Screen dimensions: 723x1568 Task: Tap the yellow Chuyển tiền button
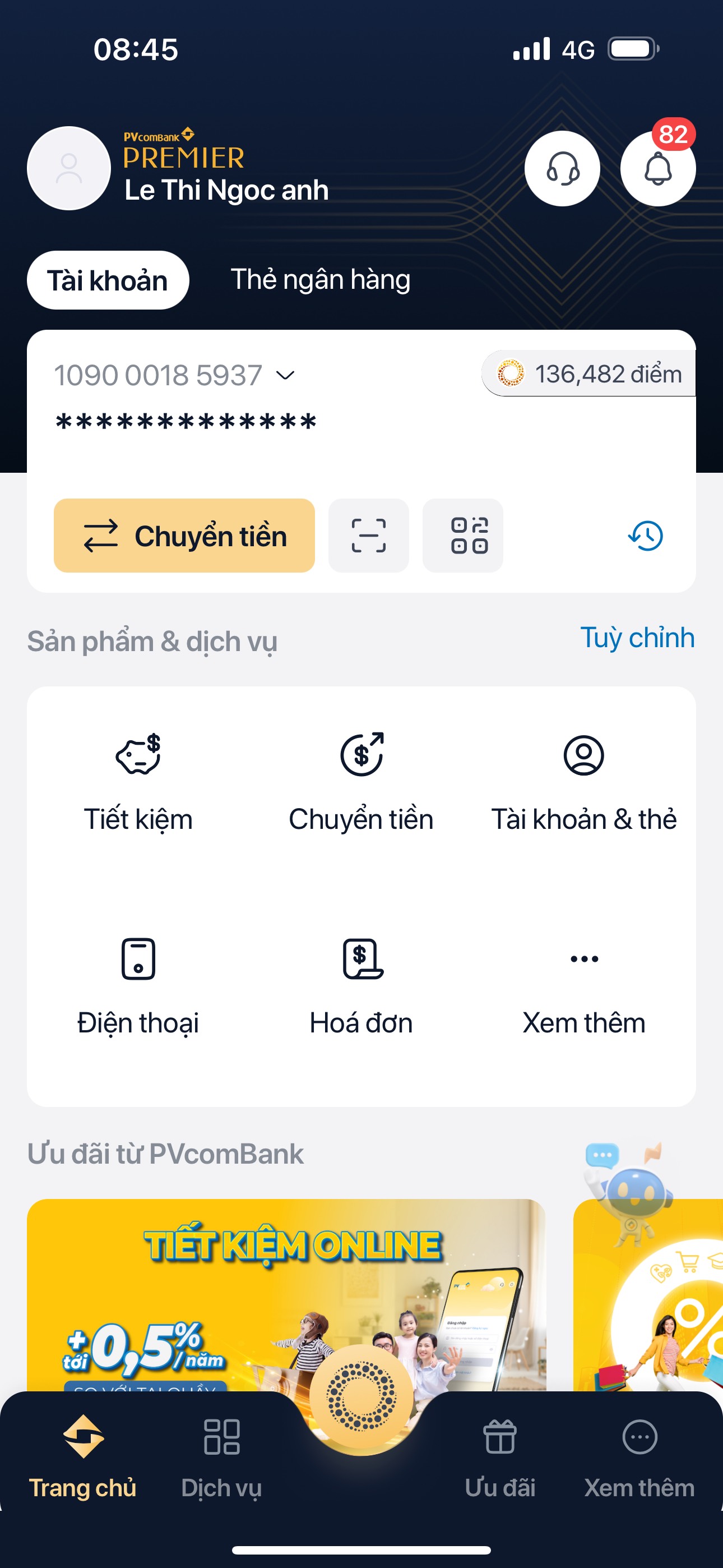click(184, 536)
